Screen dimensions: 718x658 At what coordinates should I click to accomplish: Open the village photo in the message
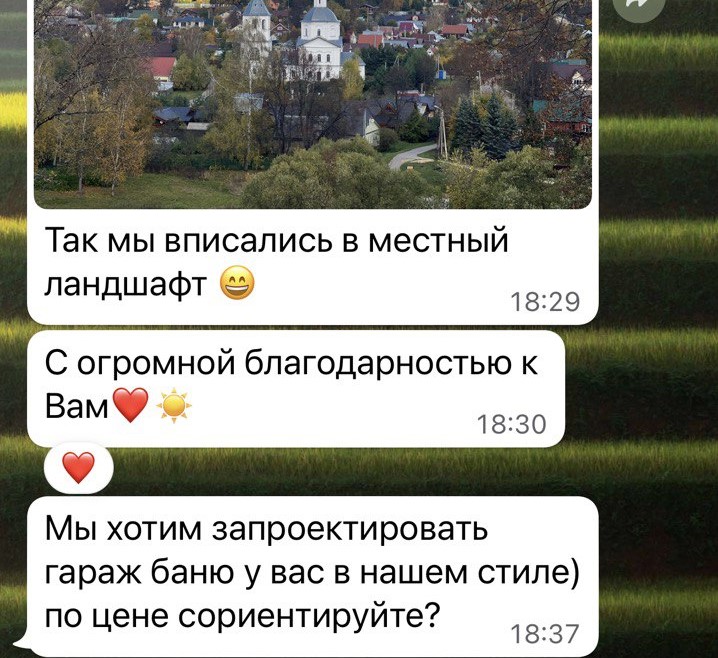[312, 100]
